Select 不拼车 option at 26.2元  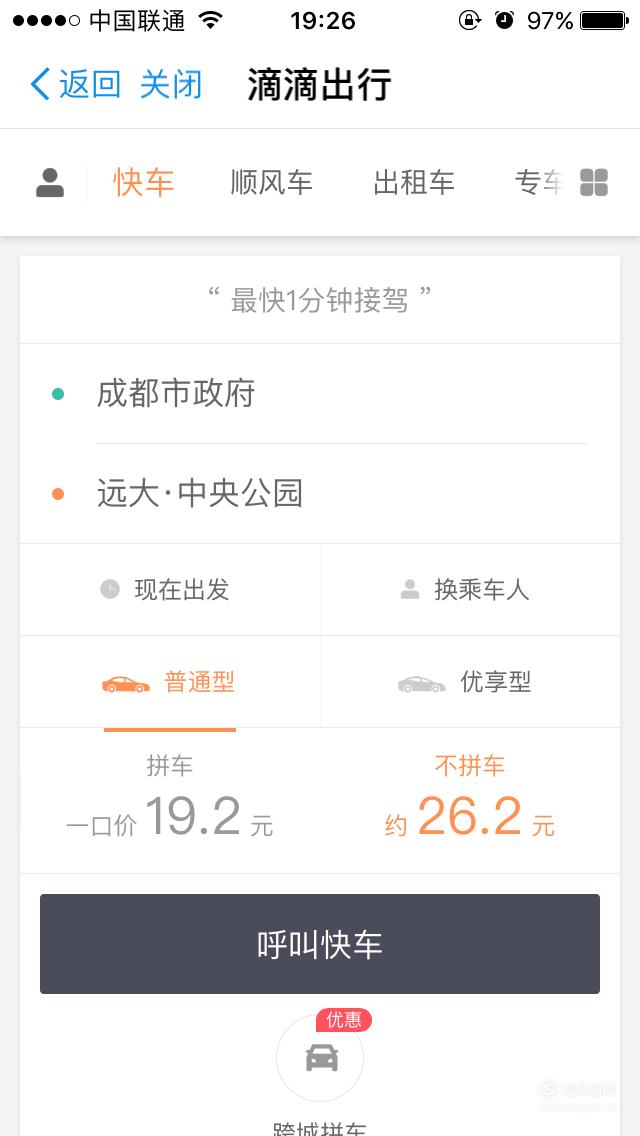click(x=470, y=797)
